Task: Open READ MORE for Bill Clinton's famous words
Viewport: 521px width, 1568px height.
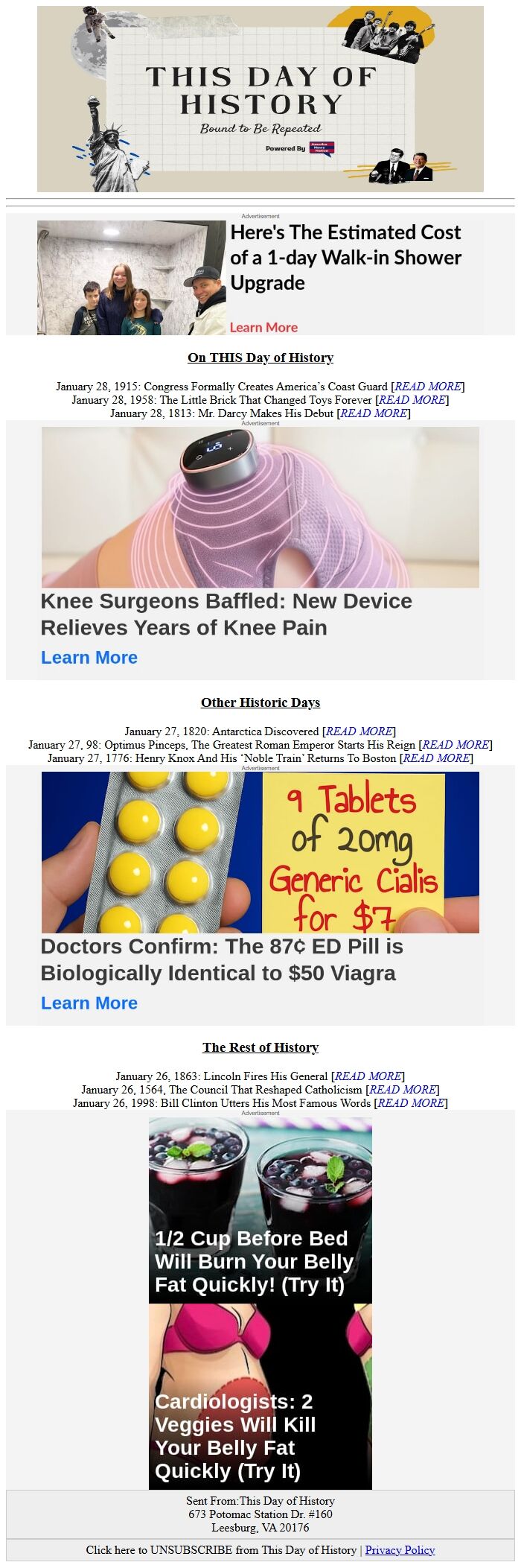Action: (411, 1103)
